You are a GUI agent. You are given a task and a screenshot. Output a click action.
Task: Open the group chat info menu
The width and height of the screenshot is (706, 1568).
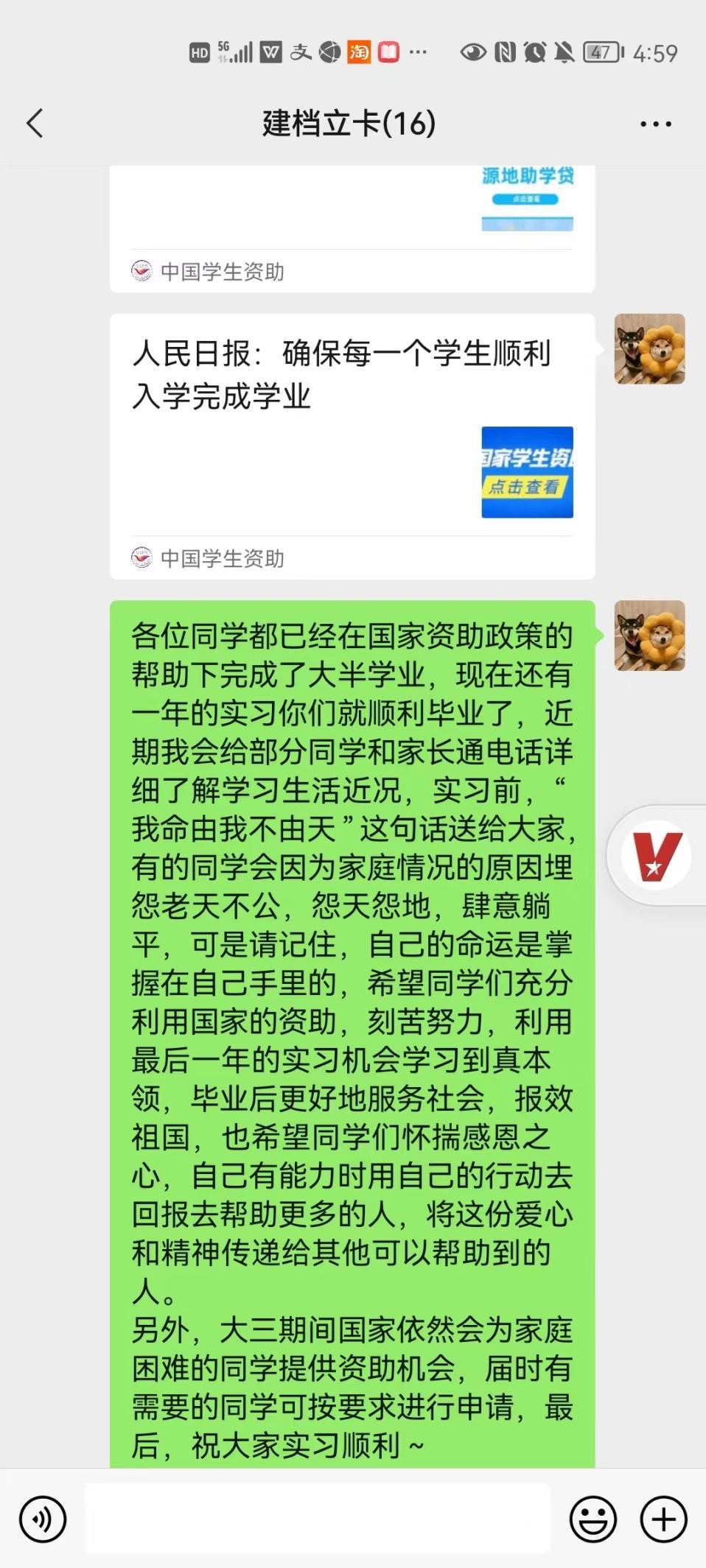[655, 124]
